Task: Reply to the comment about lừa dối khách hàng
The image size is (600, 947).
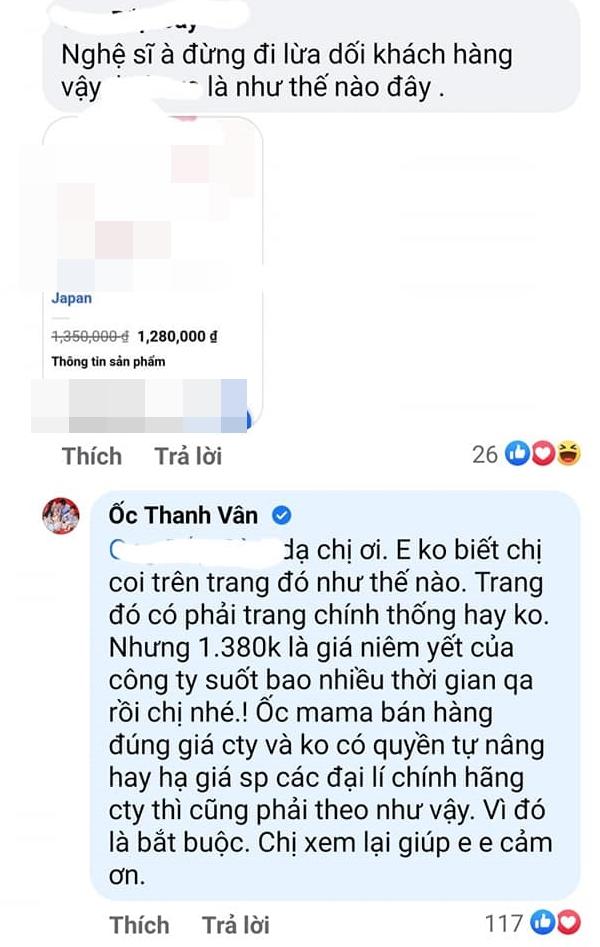Action: coord(188,456)
